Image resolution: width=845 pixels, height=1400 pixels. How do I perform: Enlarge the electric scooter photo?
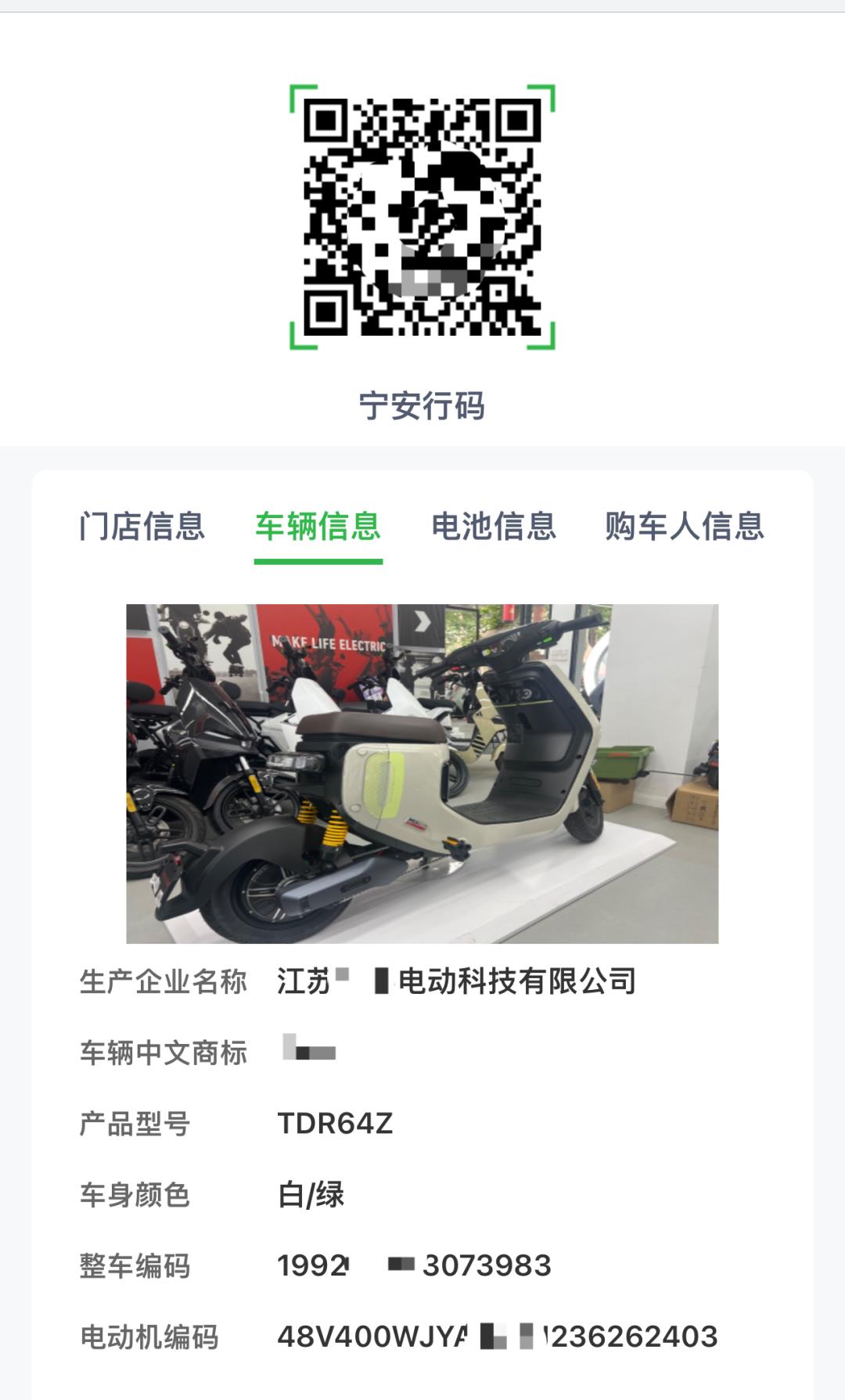pos(422,773)
